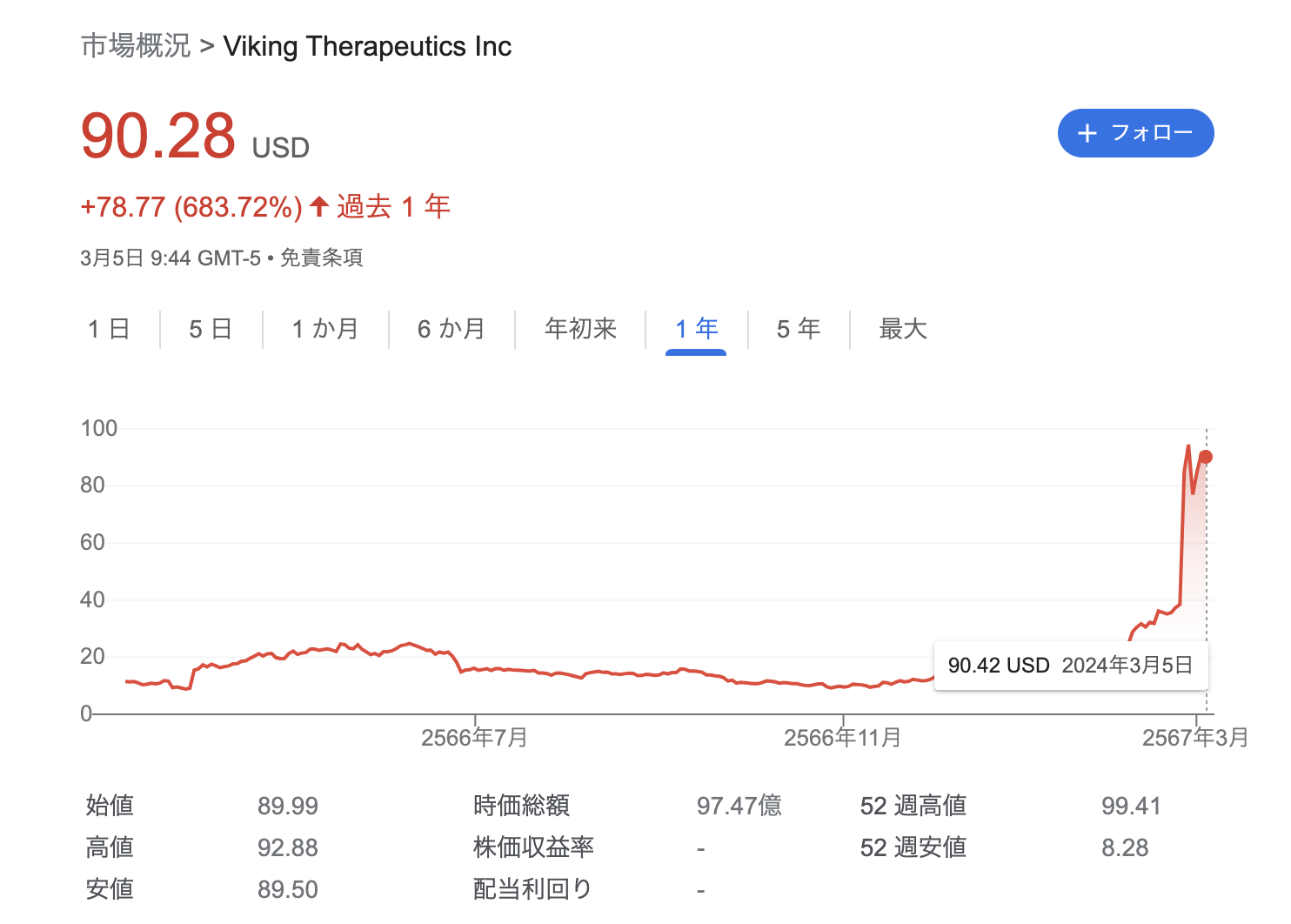Viewport: 1291px width, 924px height.
Task: Show the 1 か月 chart
Action: [325, 329]
